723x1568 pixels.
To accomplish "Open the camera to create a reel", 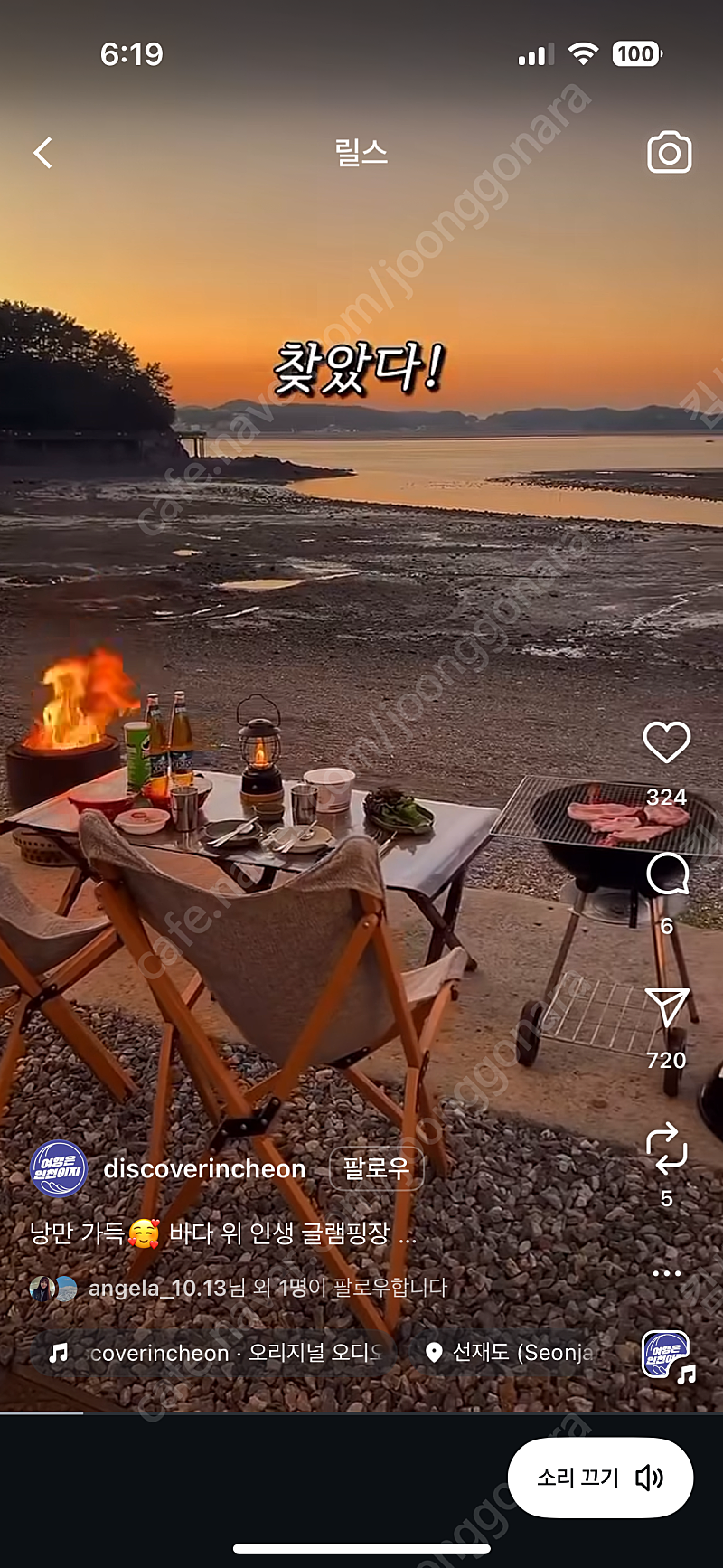I will (670, 153).
